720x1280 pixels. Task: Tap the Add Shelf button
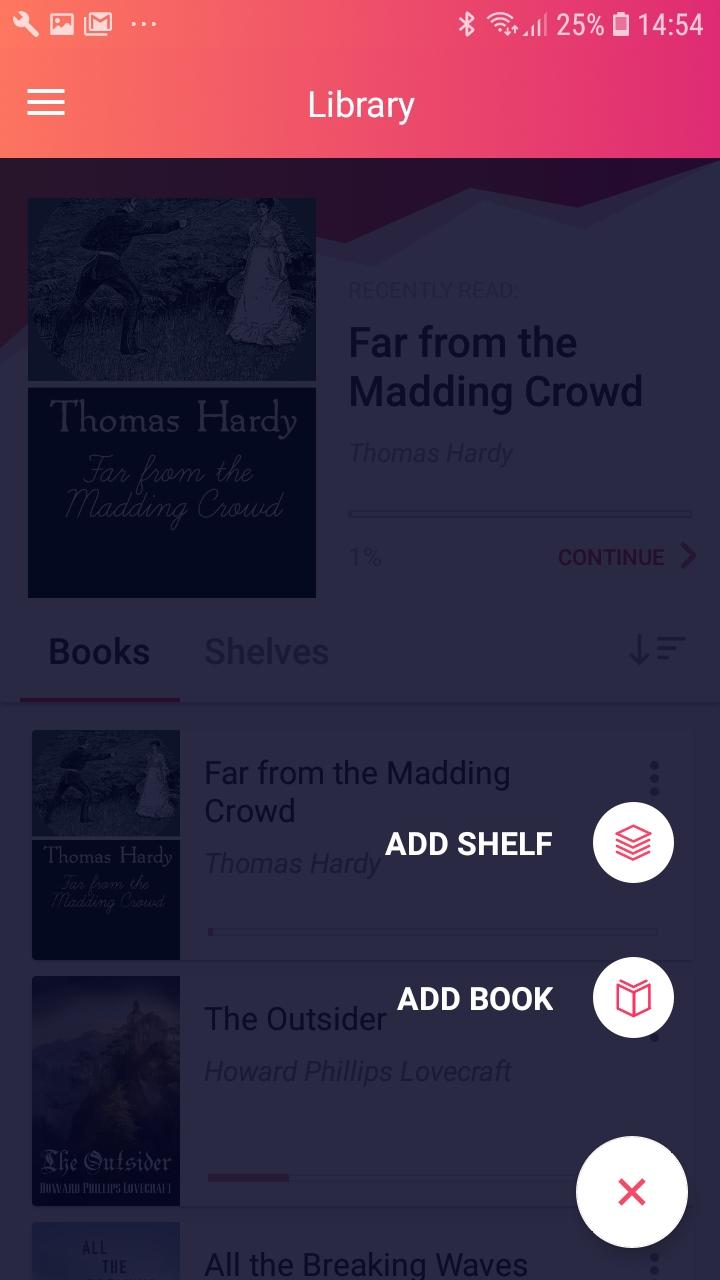(x=632, y=843)
